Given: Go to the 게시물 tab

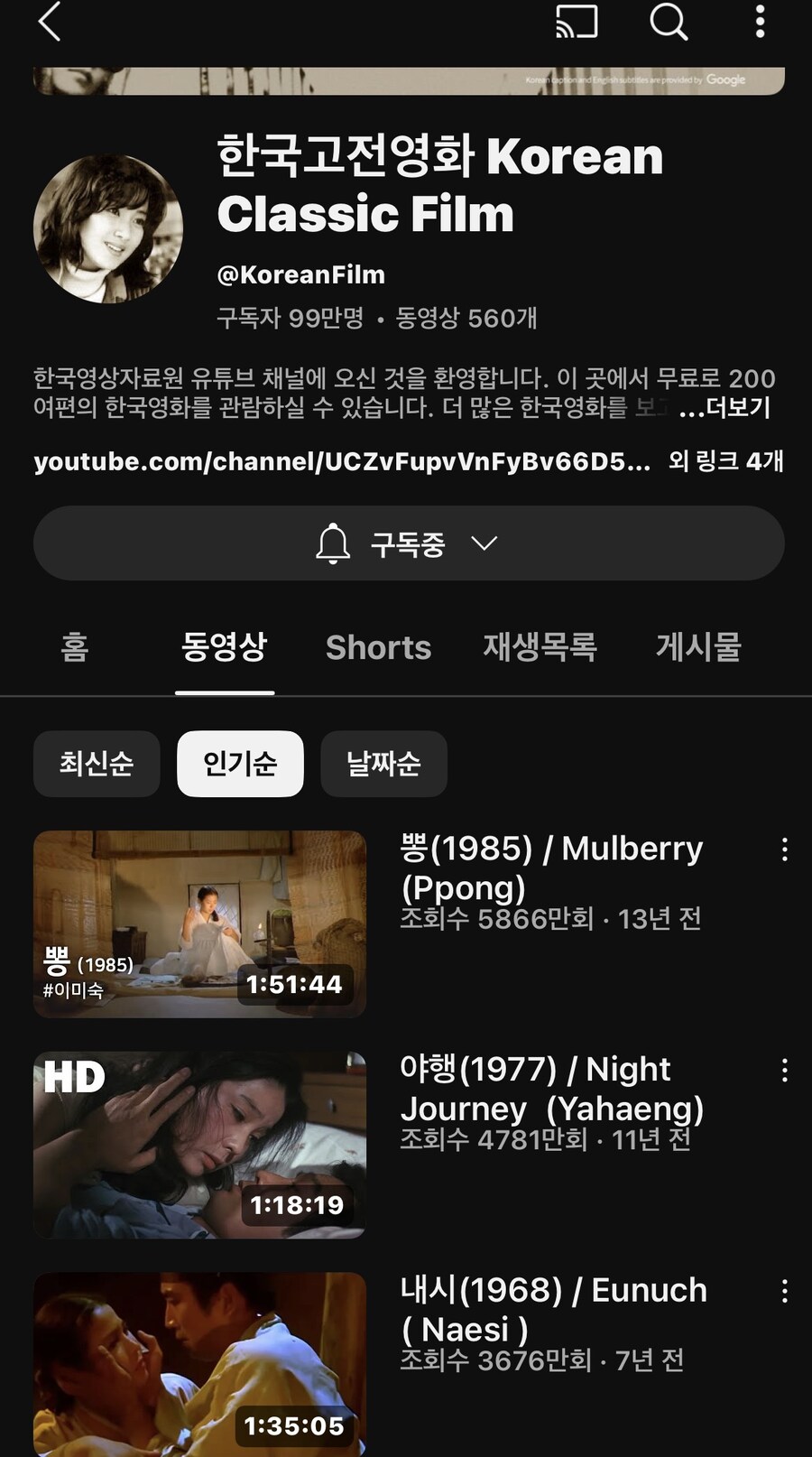Looking at the screenshot, I should coord(698,647).
